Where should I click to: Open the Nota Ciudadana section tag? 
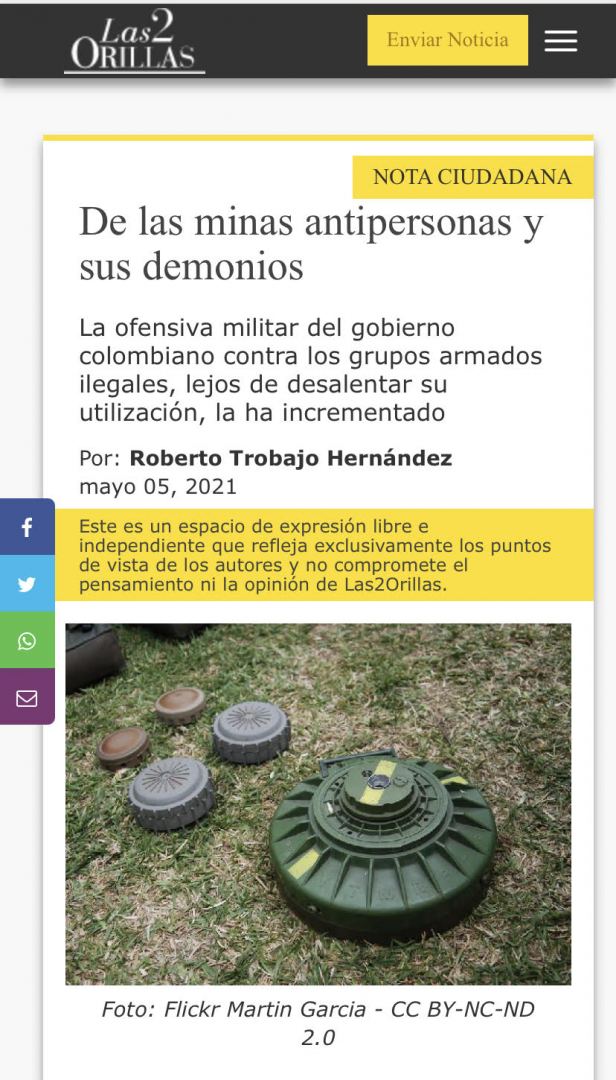pos(473,177)
